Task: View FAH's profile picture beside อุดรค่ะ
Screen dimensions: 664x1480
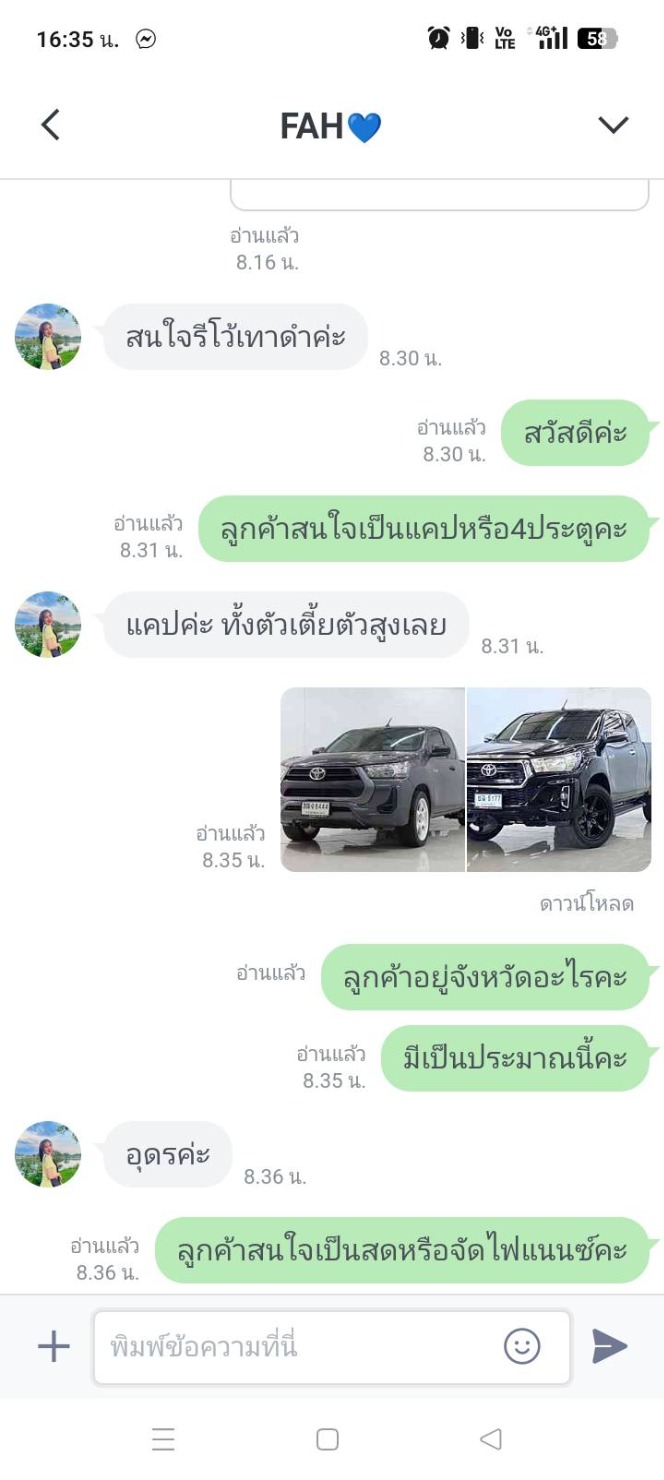Action: coord(48,1154)
